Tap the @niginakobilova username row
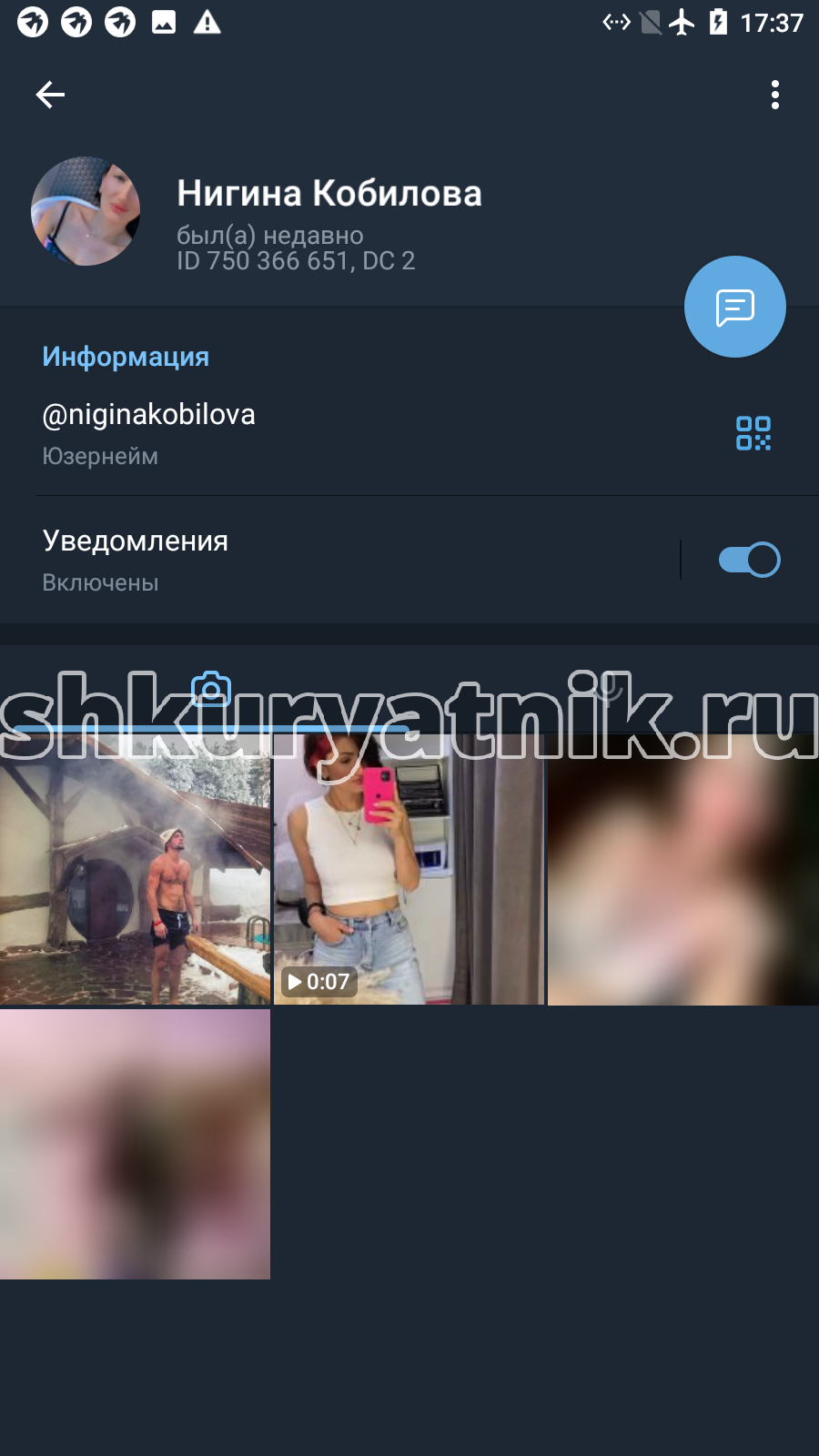The width and height of the screenshot is (819, 1456). (409, 433)
